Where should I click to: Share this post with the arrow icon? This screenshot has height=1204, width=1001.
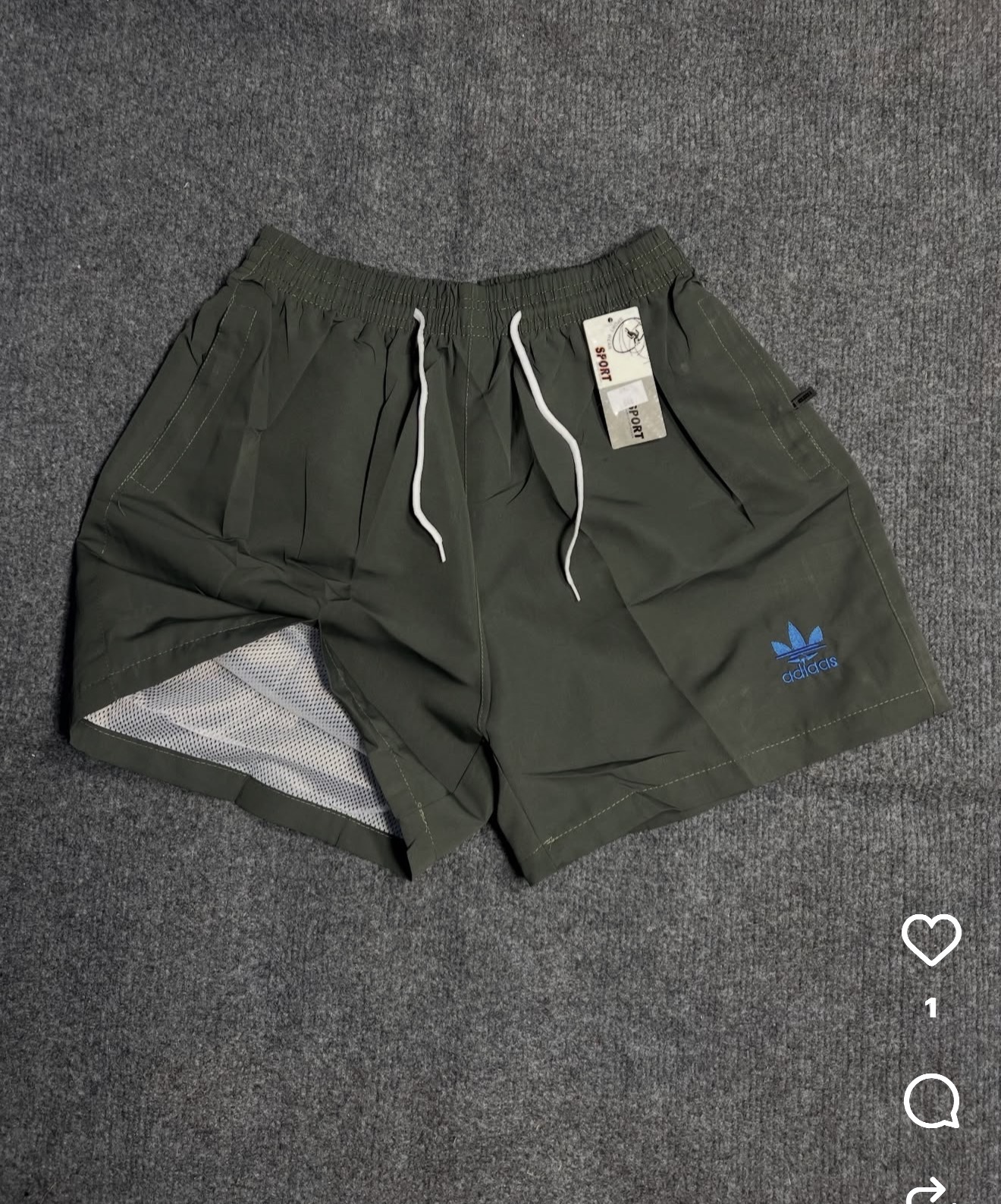pyautogui.click(x=930, y=1191)
